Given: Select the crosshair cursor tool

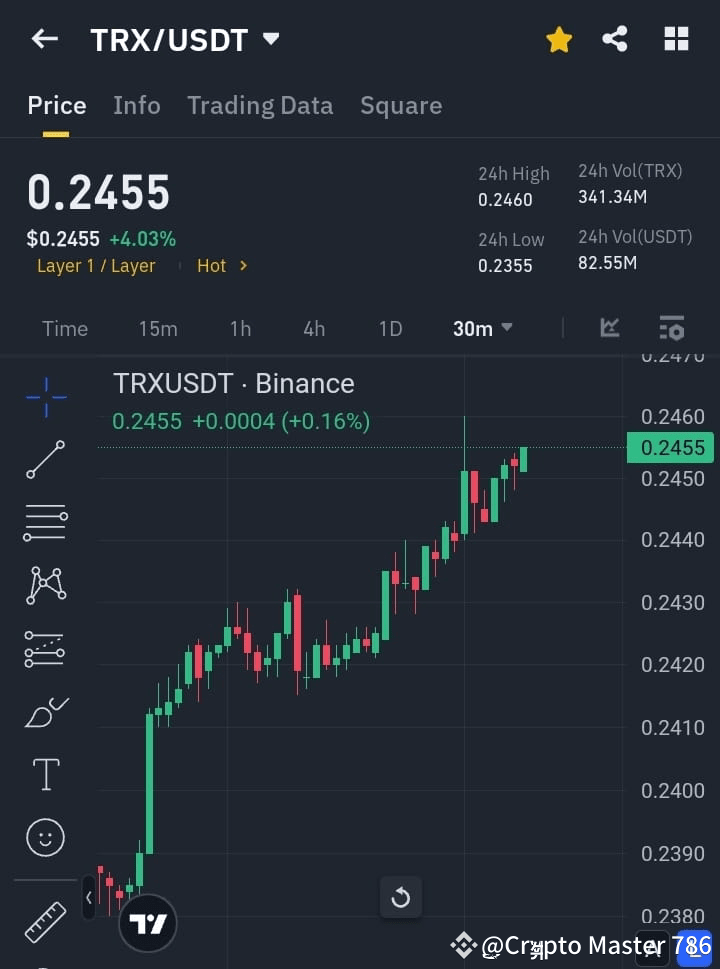Looking at the screenshot, I should pyautogui.click(x=45, y=397).
